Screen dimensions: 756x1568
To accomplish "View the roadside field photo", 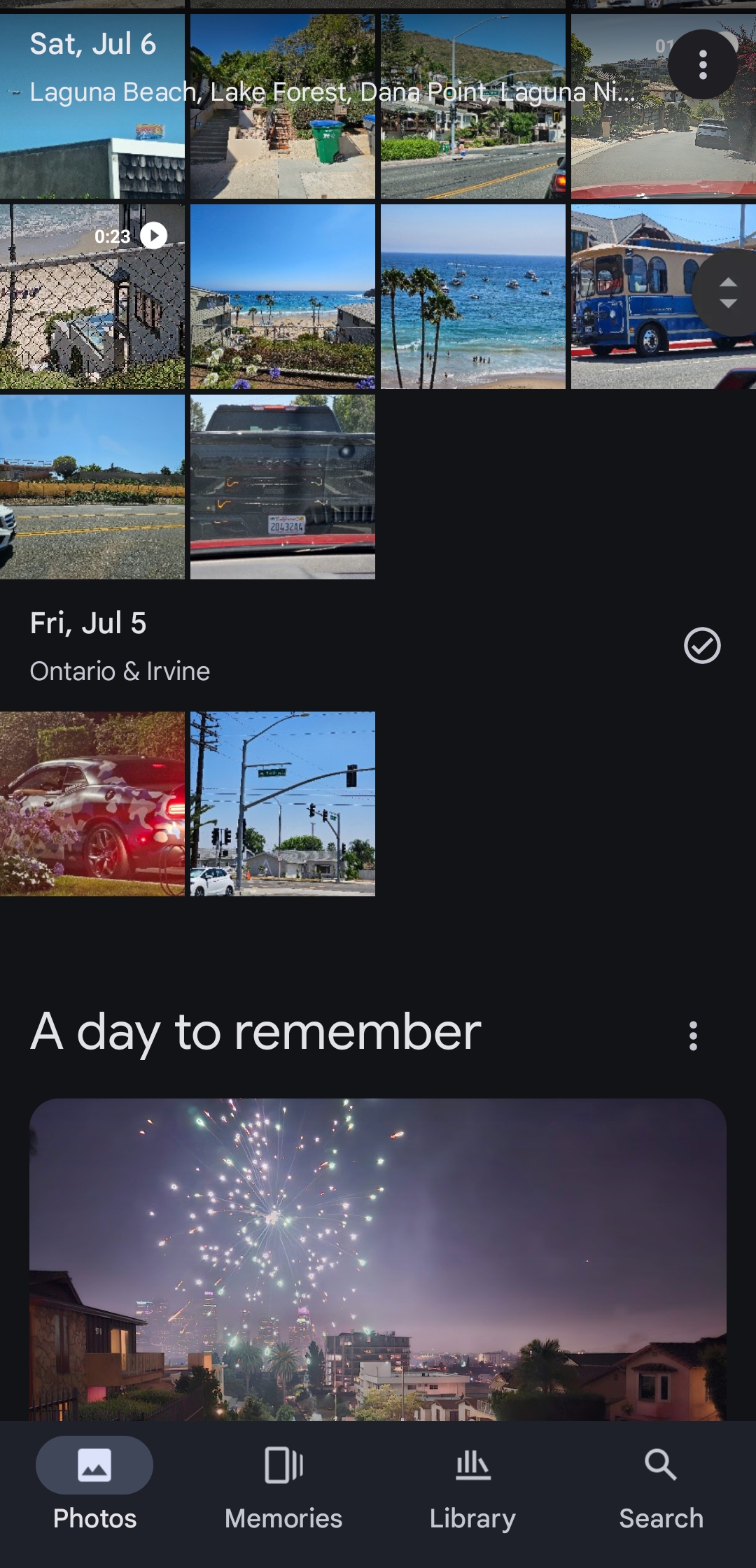I will pyautogui.click(x=92, y=487).
